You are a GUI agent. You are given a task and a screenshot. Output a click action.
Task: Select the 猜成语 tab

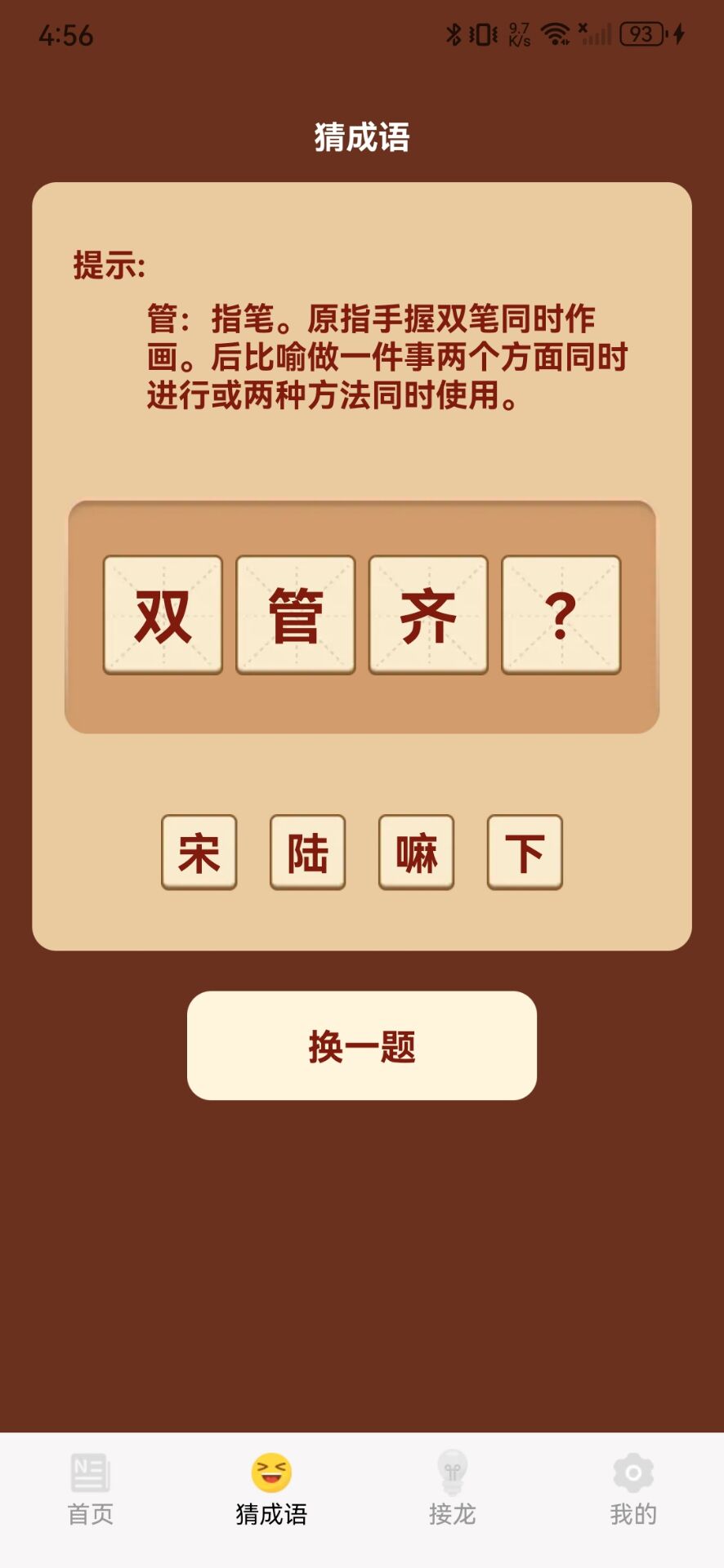coord(271,1490)
